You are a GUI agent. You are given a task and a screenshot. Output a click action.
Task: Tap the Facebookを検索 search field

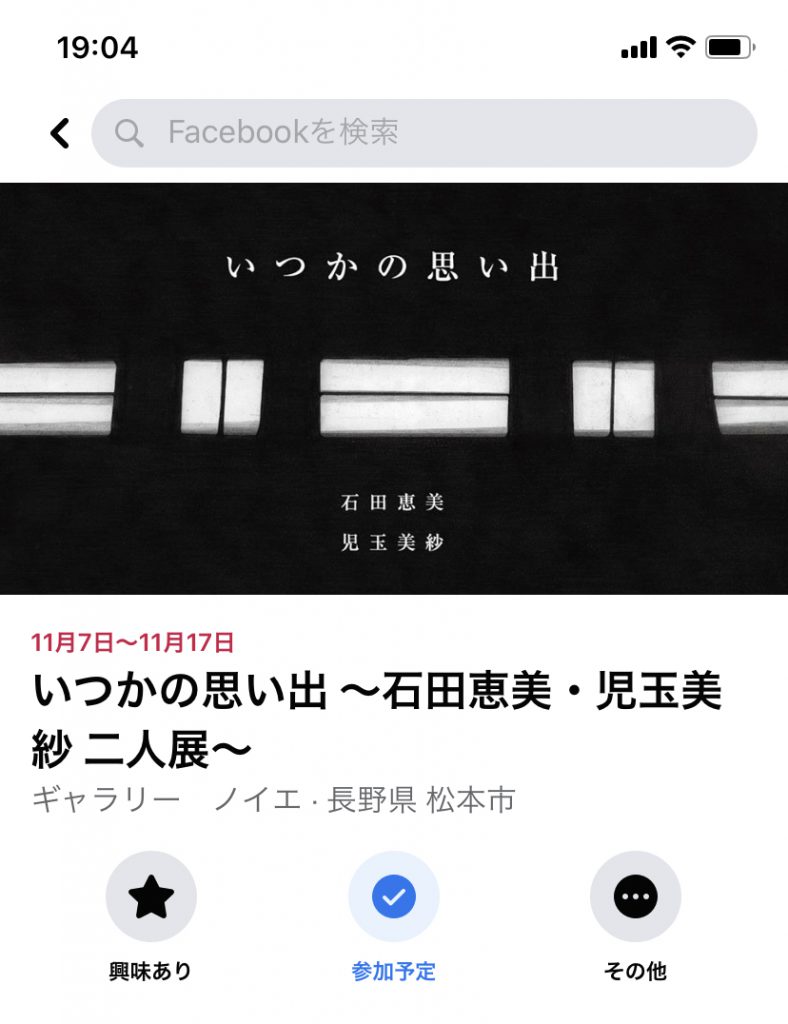424,133
